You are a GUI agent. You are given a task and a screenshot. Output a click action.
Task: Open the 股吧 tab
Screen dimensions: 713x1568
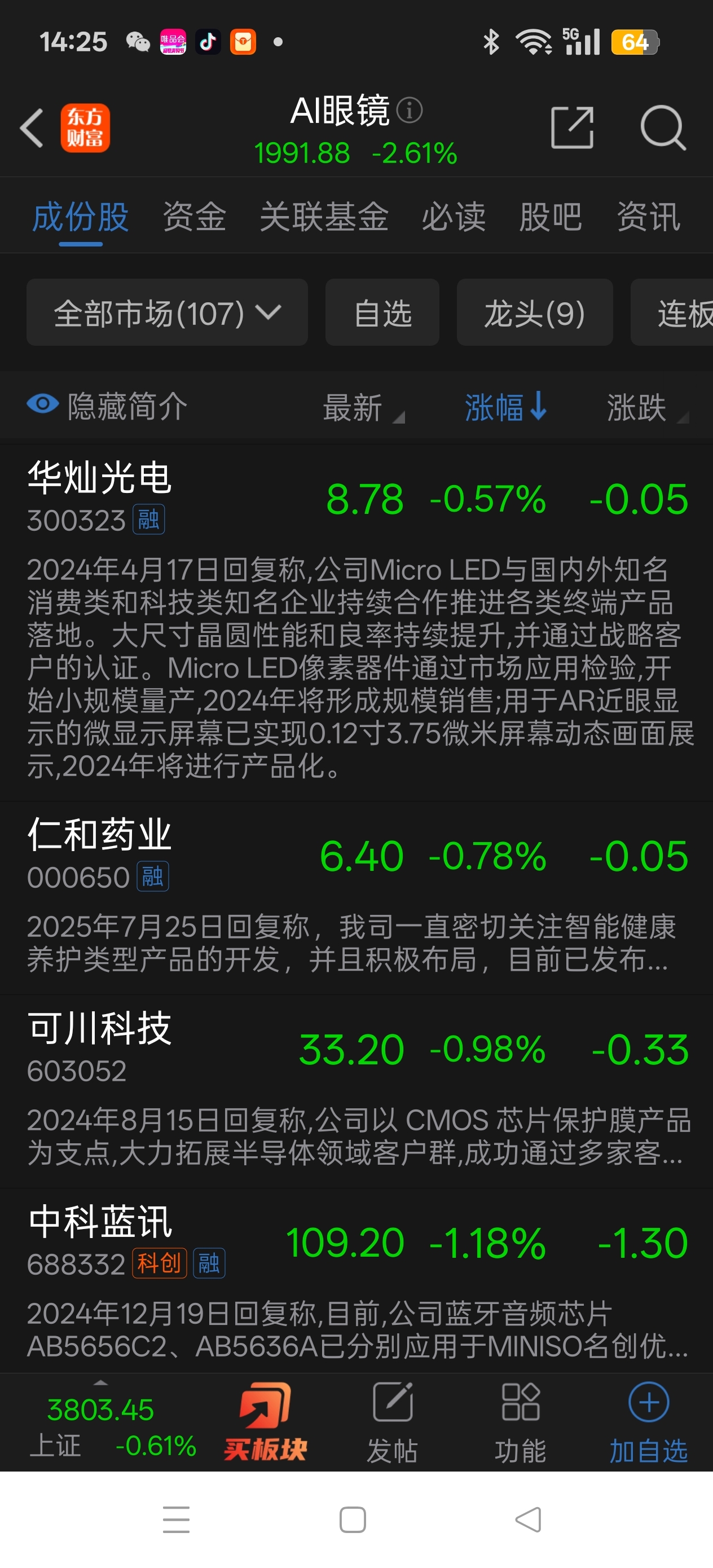click(x=551, y=217)
